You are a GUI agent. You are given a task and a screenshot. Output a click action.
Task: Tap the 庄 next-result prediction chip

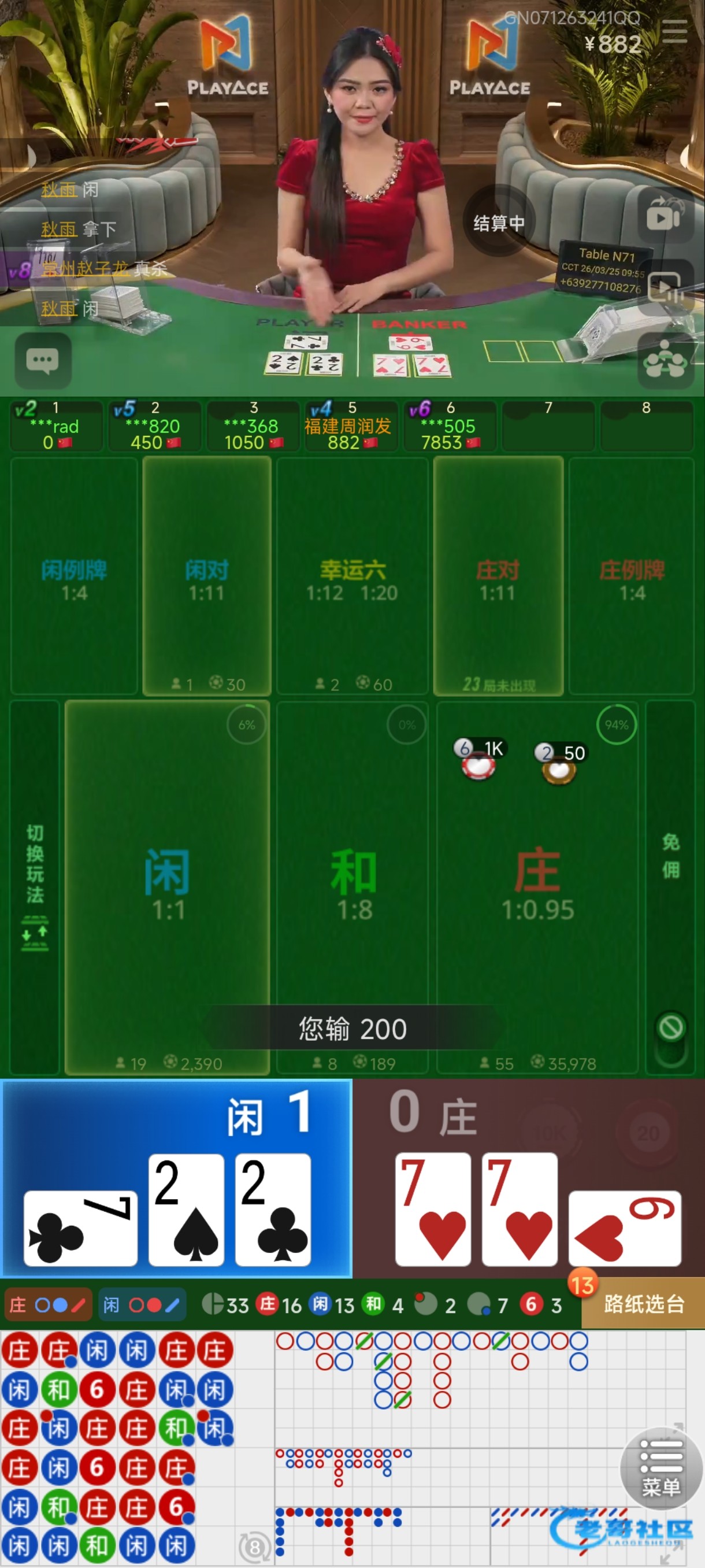48,1305
